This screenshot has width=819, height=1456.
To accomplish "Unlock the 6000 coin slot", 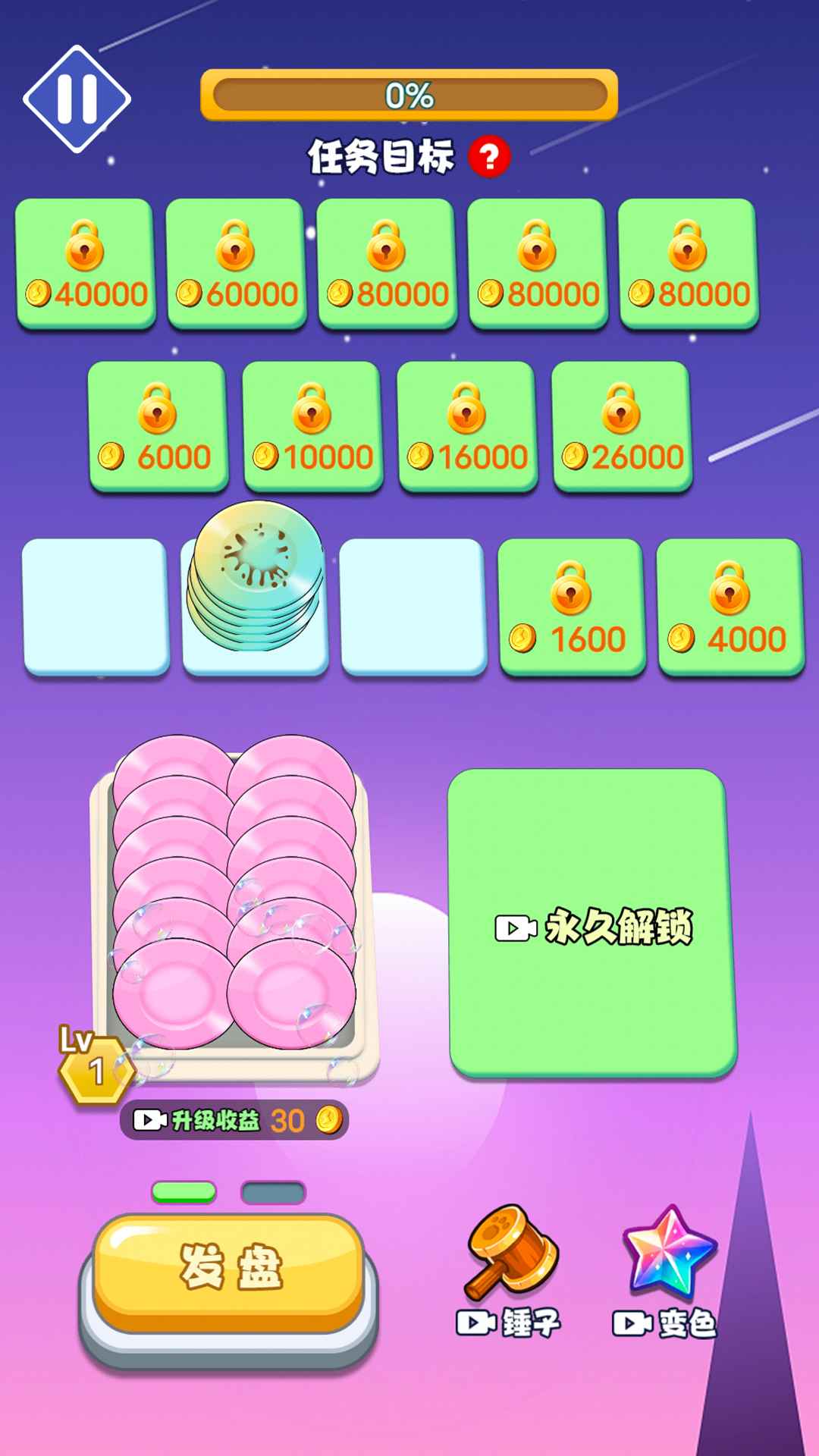I will tap(158, 426).
